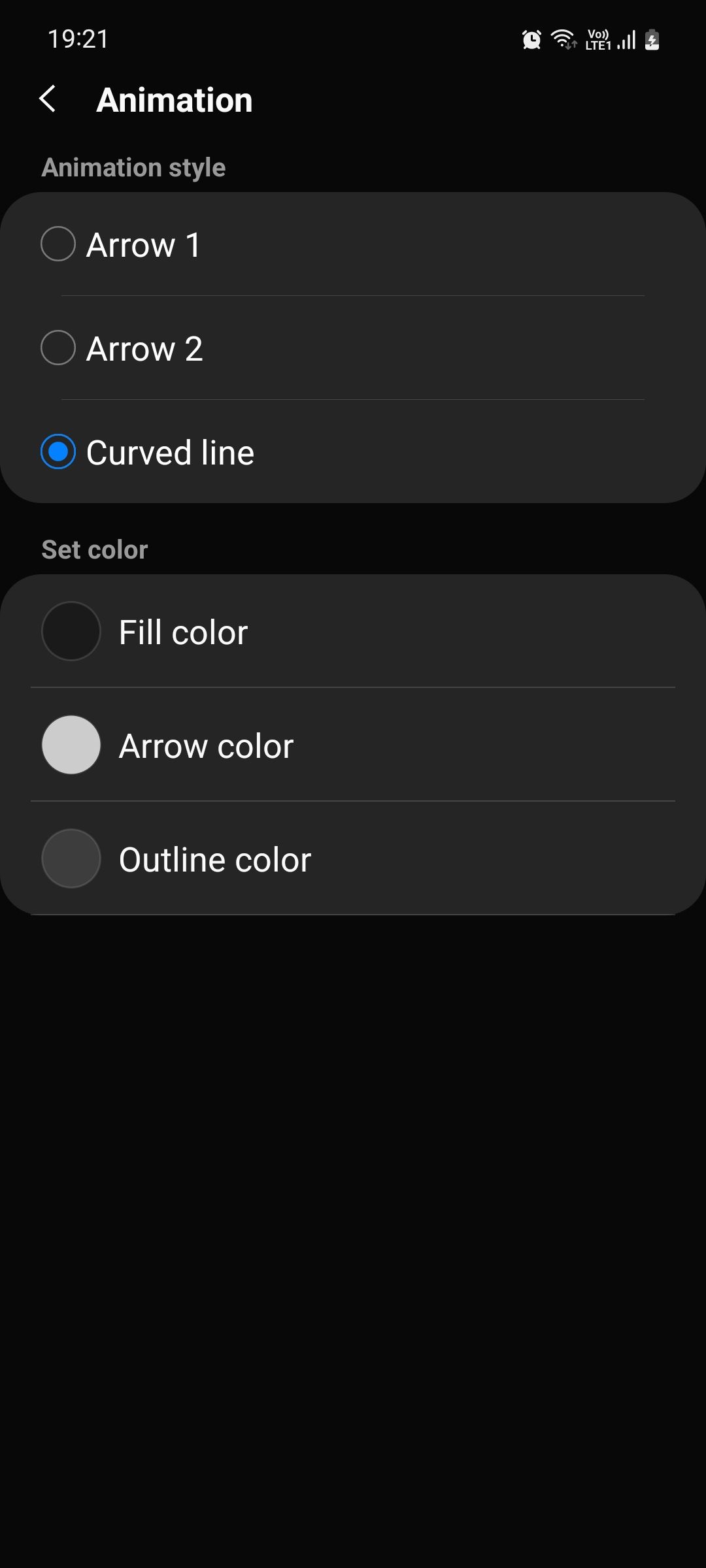Select the Curved line option
The width and height of the screenshot is (706, 1568).
click(x=58, y=452)
